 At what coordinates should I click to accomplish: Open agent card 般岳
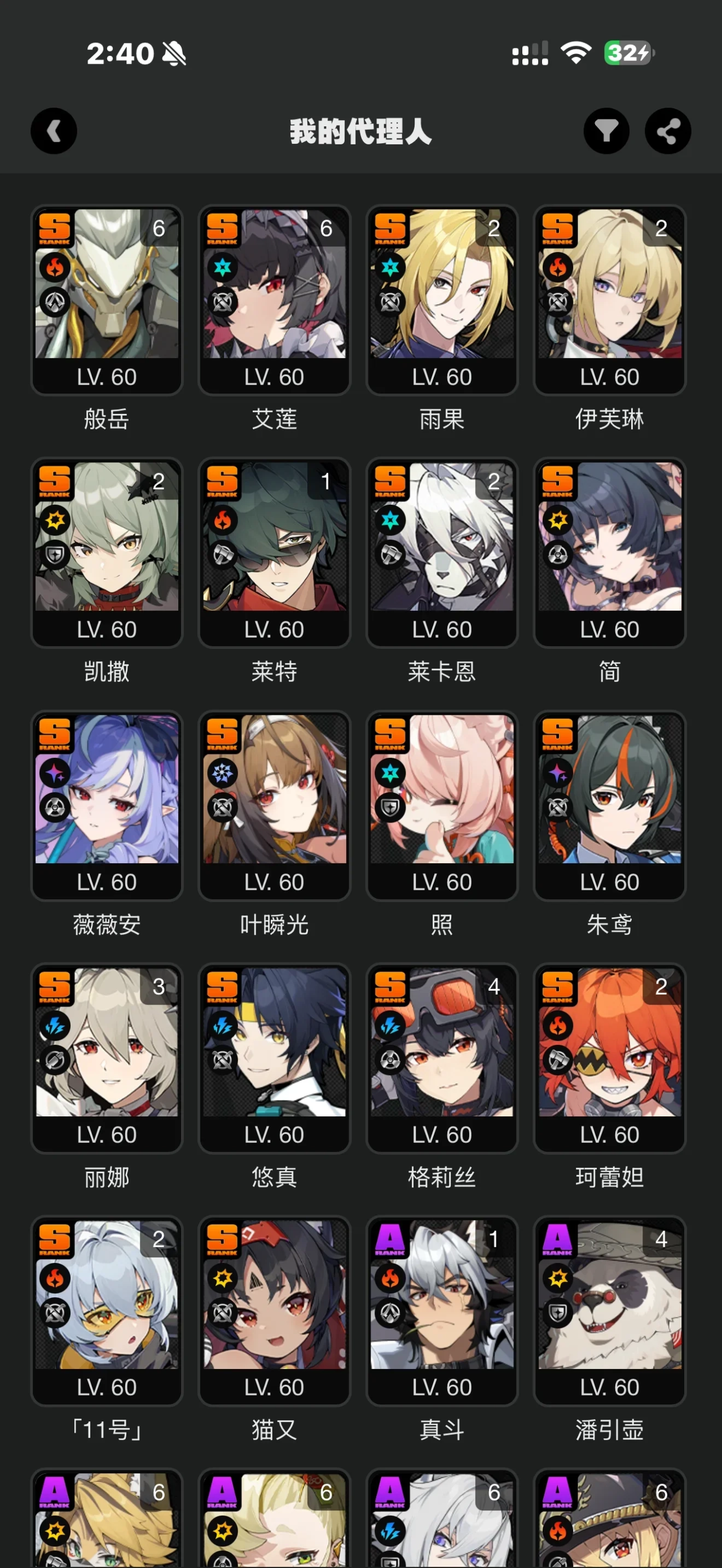(107, 299)
